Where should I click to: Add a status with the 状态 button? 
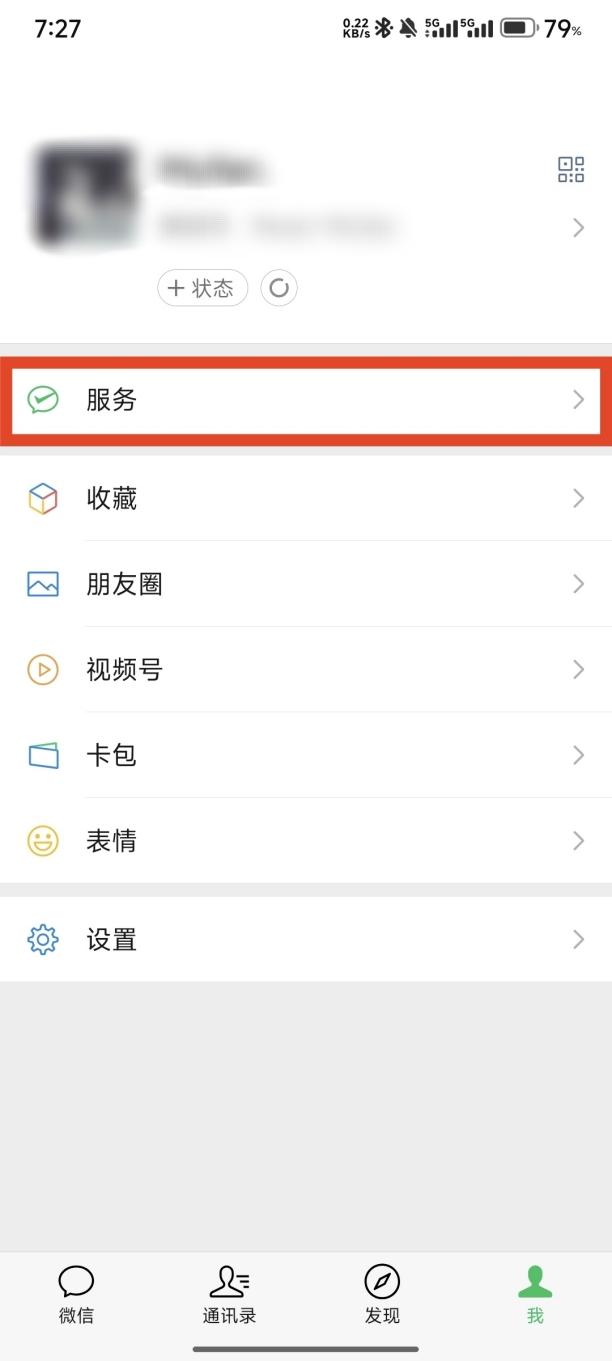(202, 289)
